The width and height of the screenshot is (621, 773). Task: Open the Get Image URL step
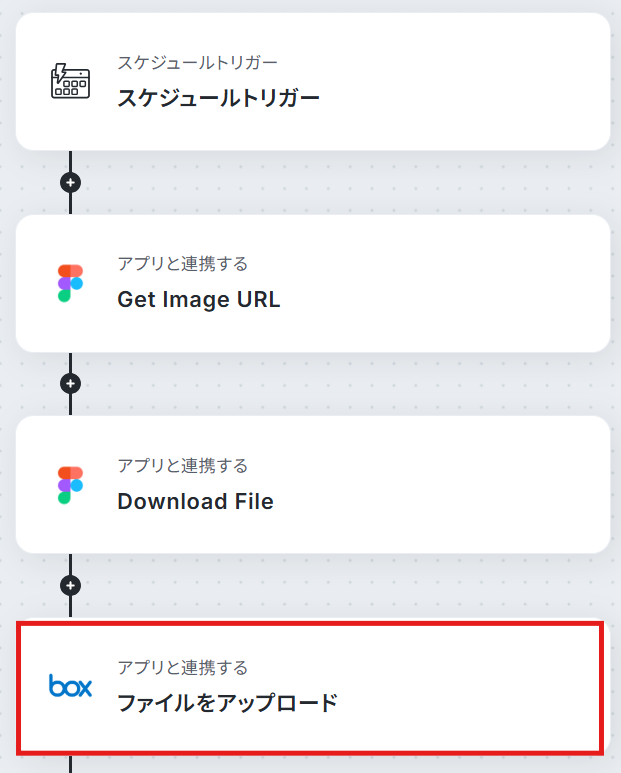313,283
